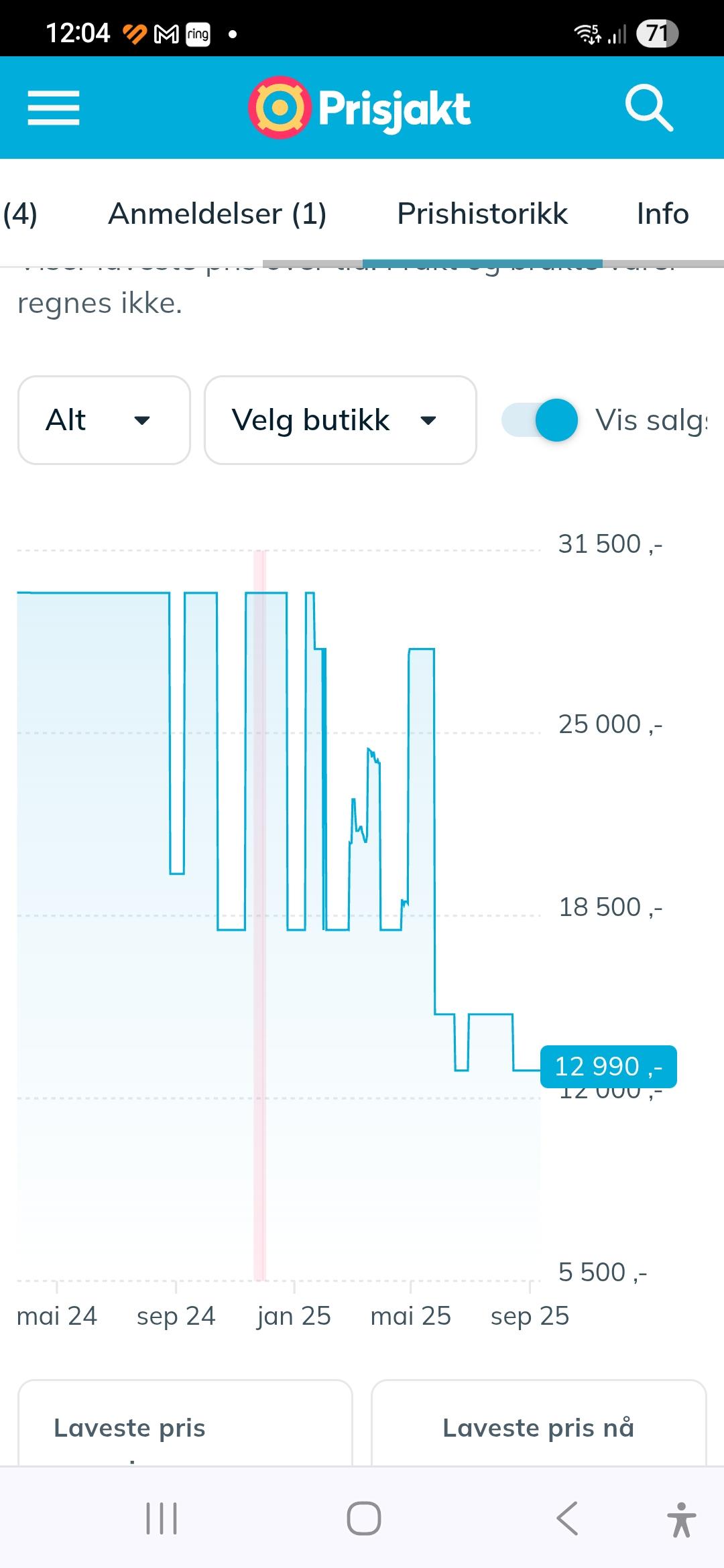Expand the Alt time range dropdown
The image size is (724, 1568).
coord(104,420)
